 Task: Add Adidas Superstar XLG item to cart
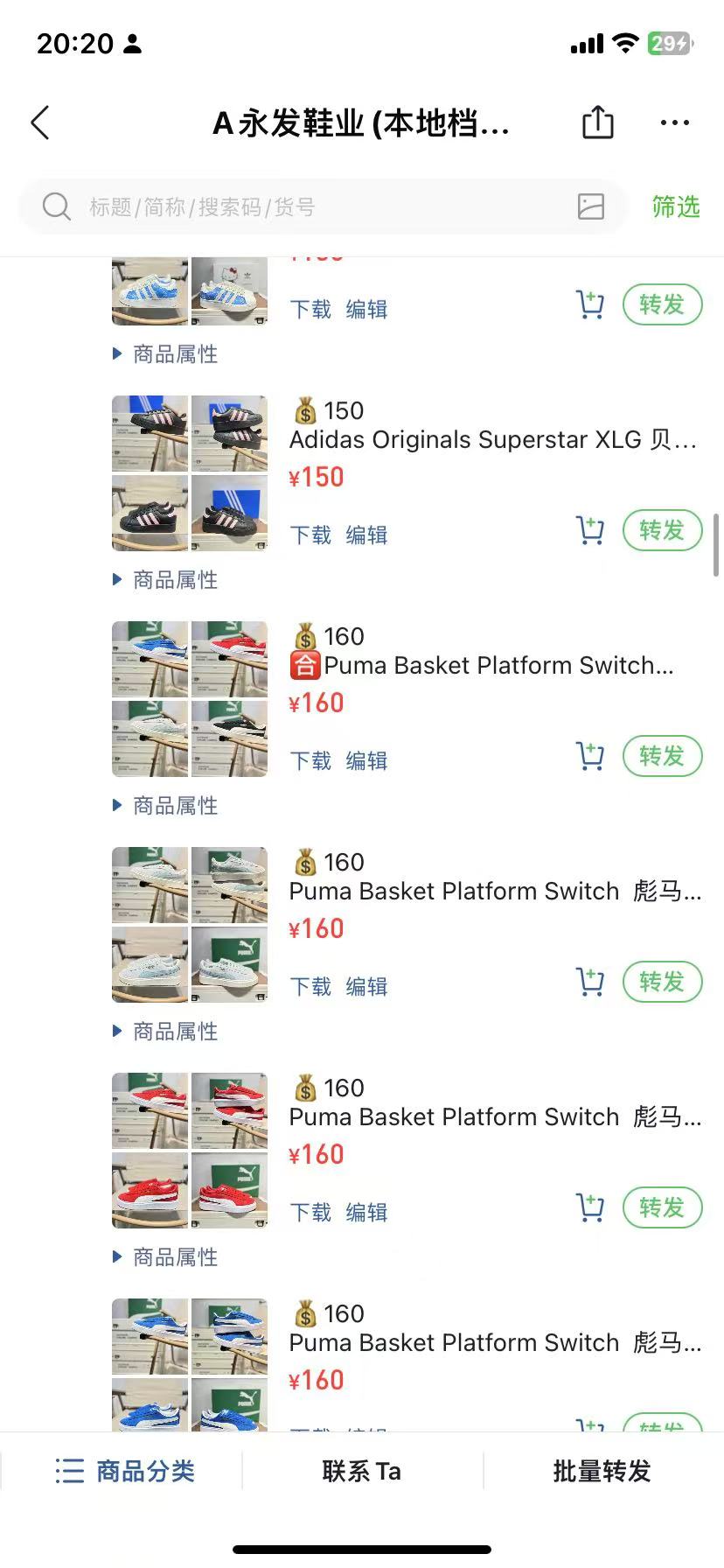(x=590, y=530)
